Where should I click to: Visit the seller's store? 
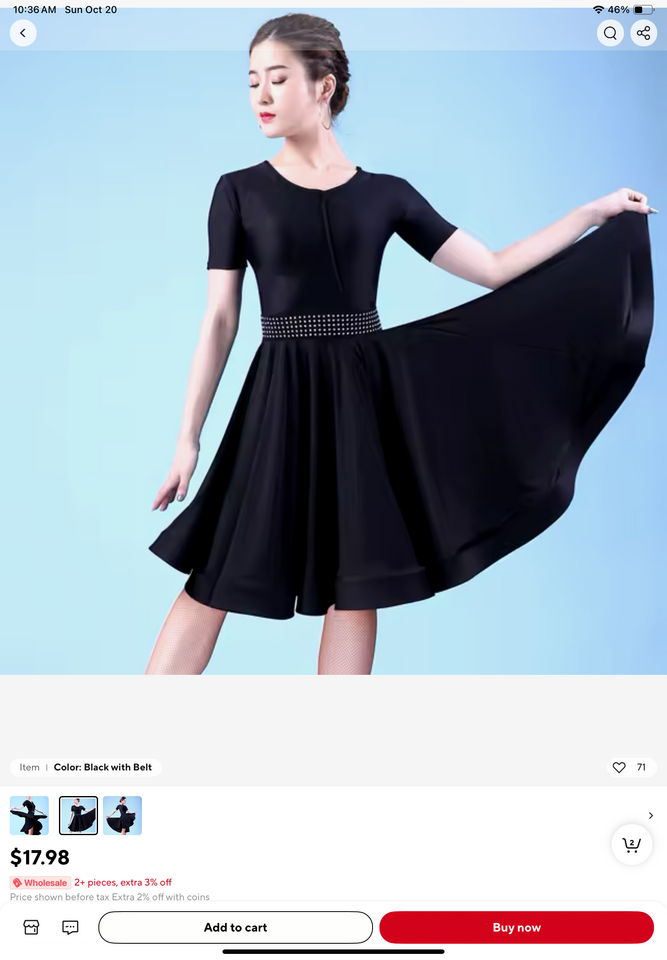[x=31, y=927]
